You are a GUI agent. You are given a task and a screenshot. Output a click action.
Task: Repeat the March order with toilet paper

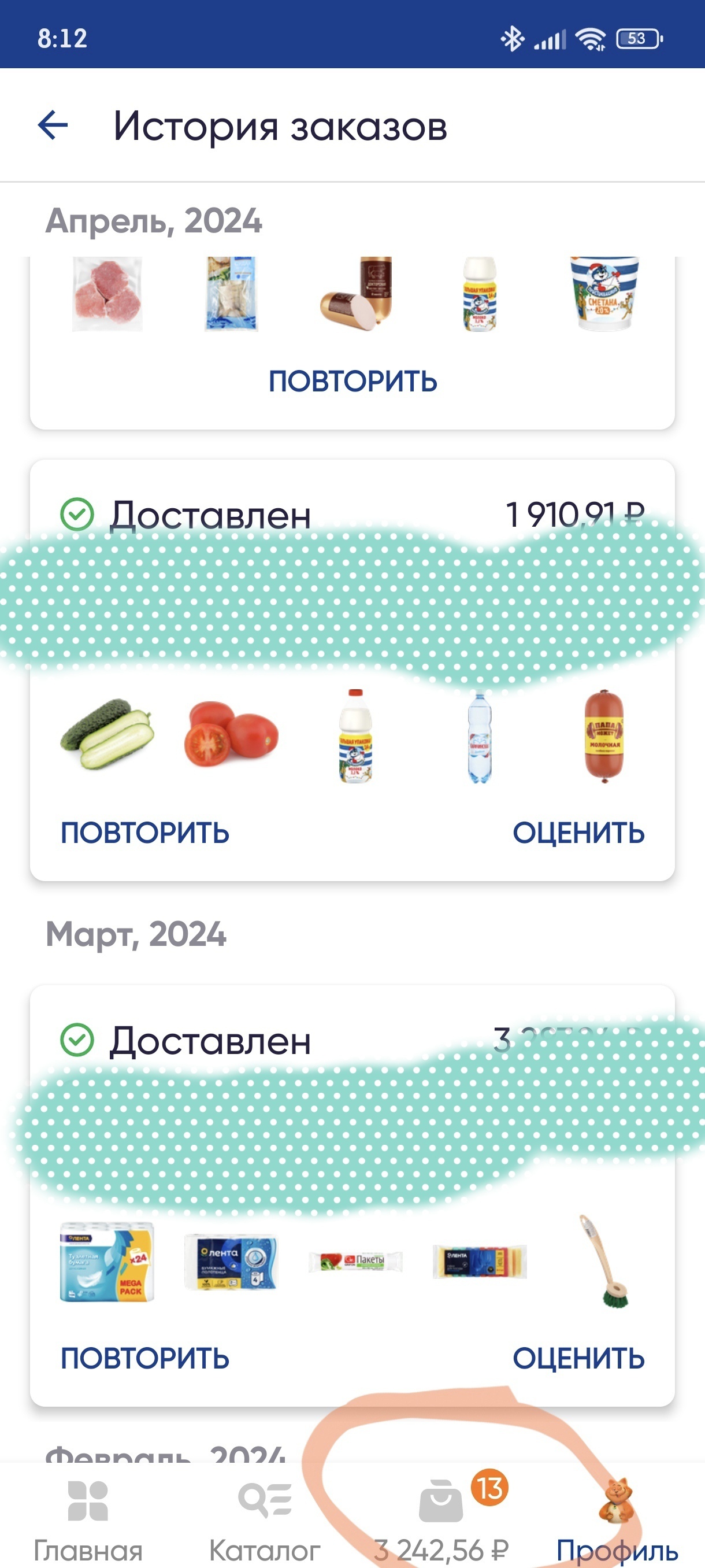145,1359
